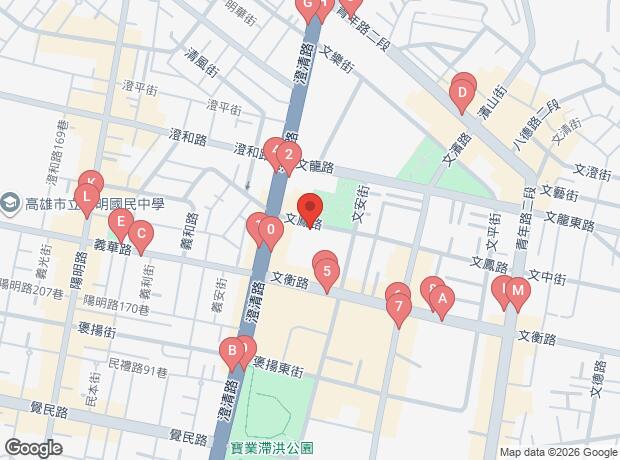The height and width of the screenshot is (460, 620).
Task: Select map marker 0 beside 文鳳路
Action: pyautogui.click(x=270, y=233)
